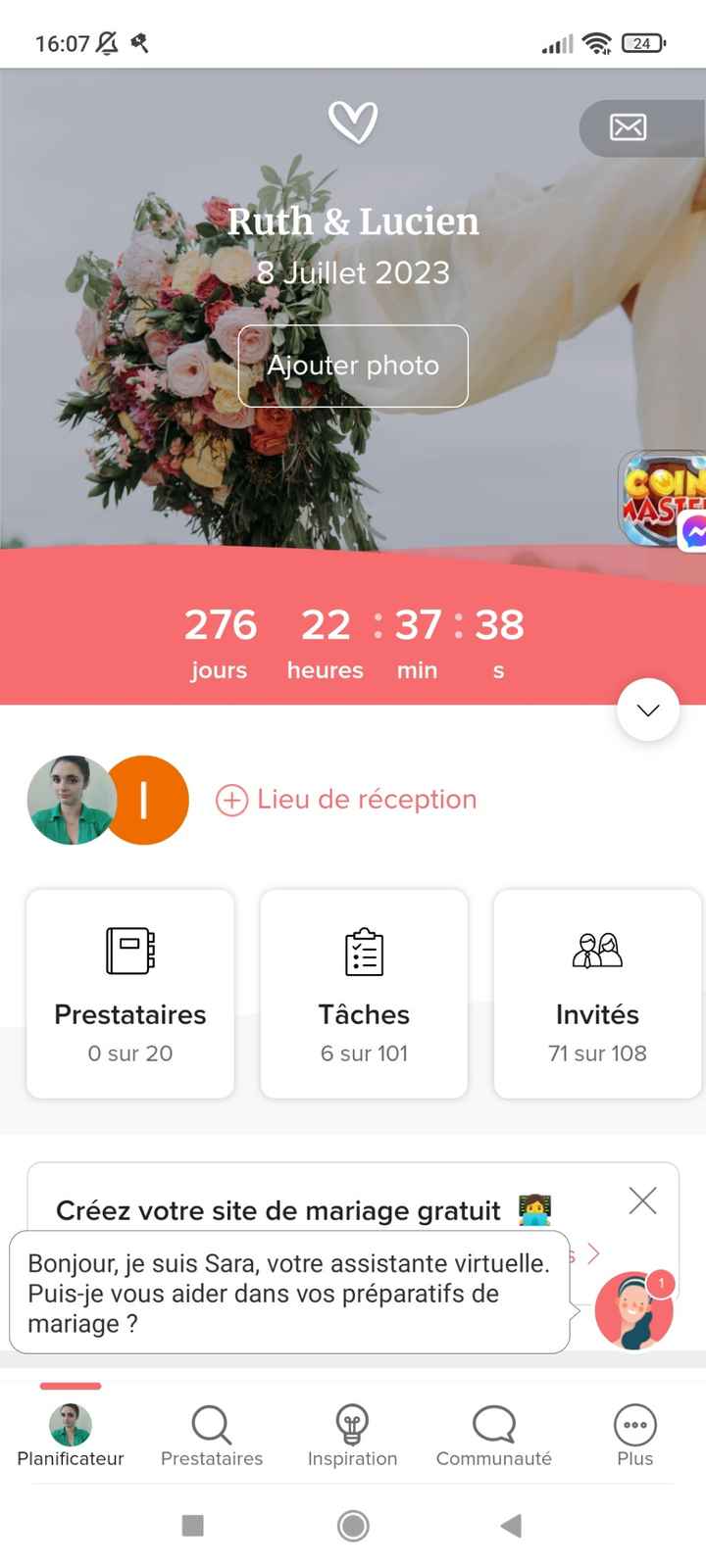
Task: Open Sara virtual assistant chat
Action: [x=633, y=1310]
